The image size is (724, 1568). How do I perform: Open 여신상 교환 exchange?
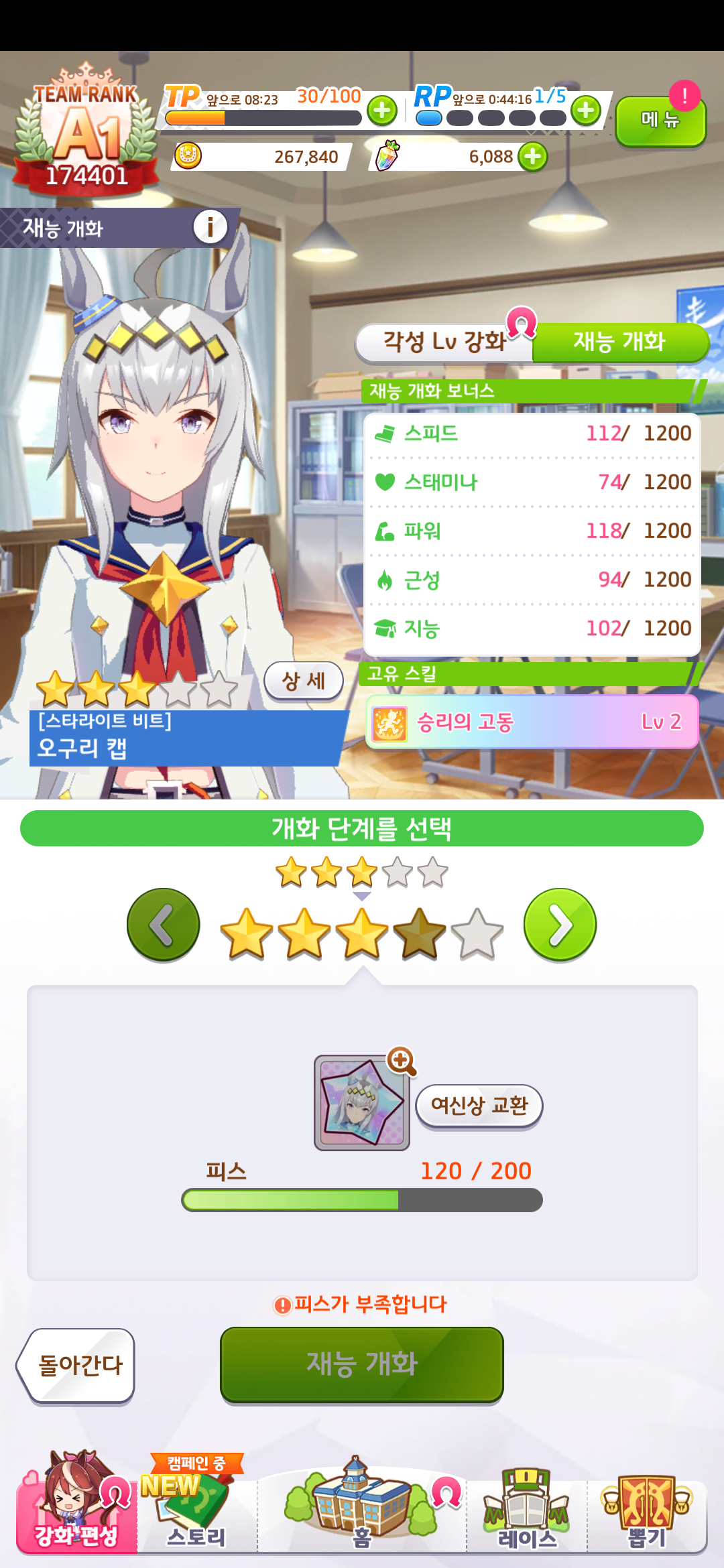tap(479, 1106)
